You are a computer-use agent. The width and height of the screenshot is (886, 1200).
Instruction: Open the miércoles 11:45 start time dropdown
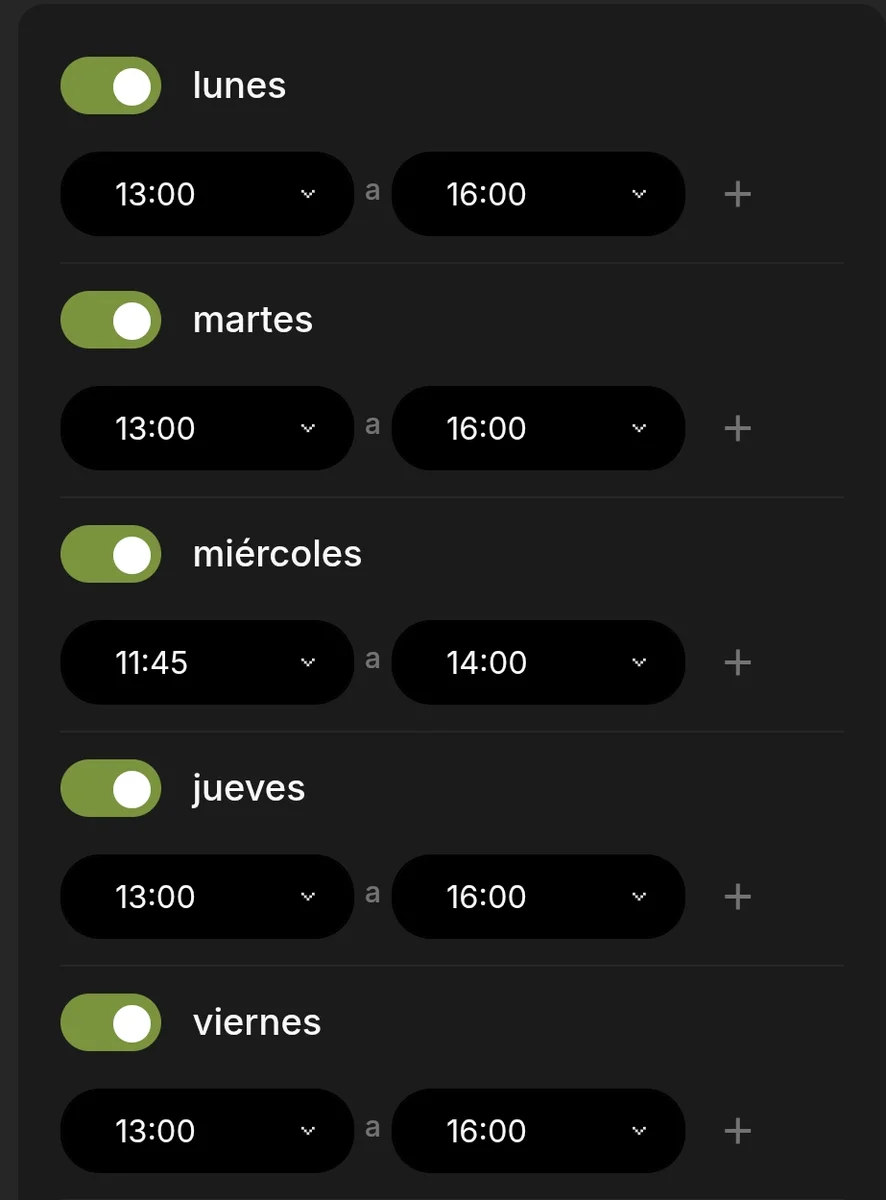click(x=207, y=662)
